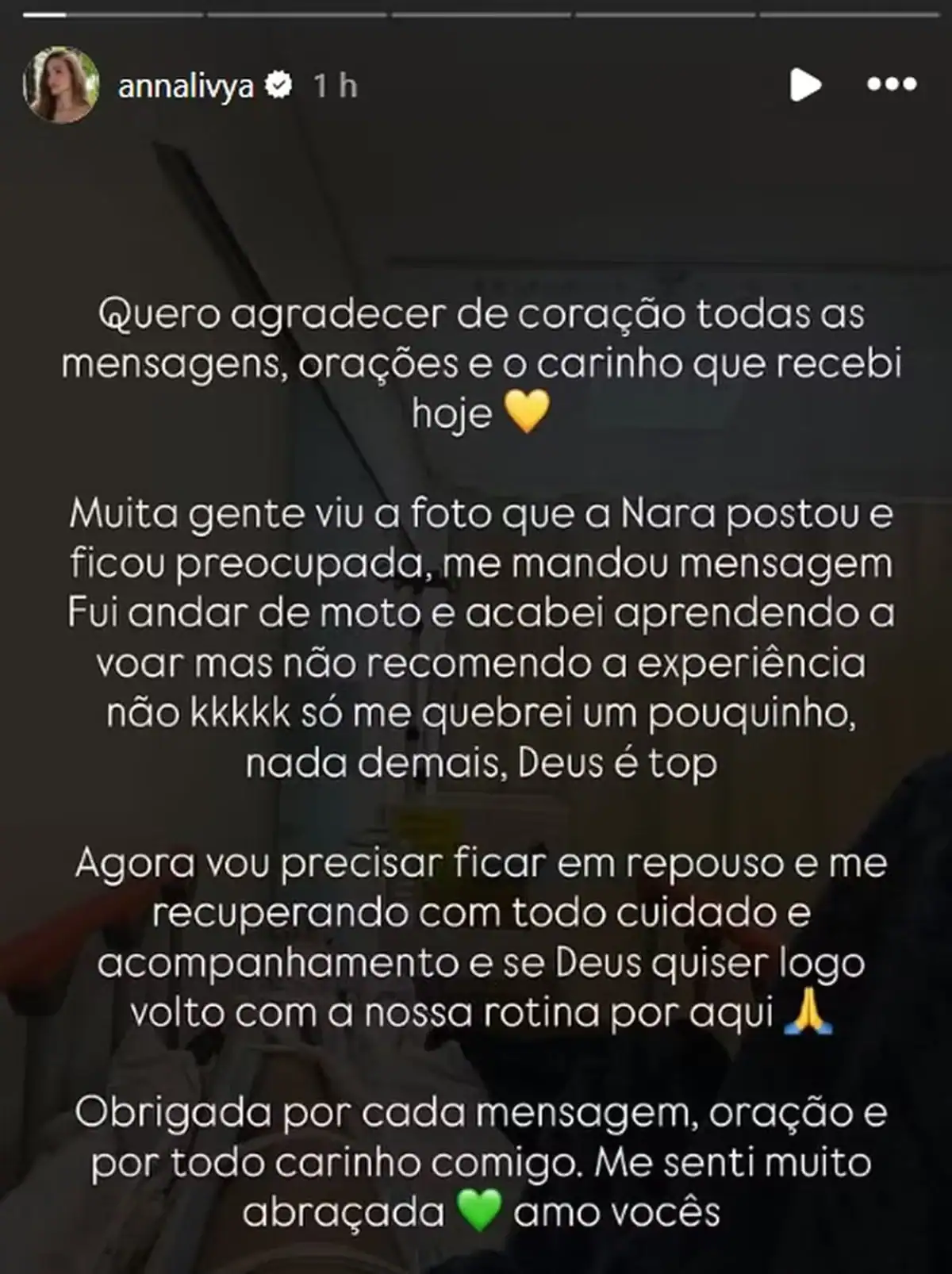Open the three-dot more options menu
Screen dimensions: 952x1274
(x=892, y=85)
